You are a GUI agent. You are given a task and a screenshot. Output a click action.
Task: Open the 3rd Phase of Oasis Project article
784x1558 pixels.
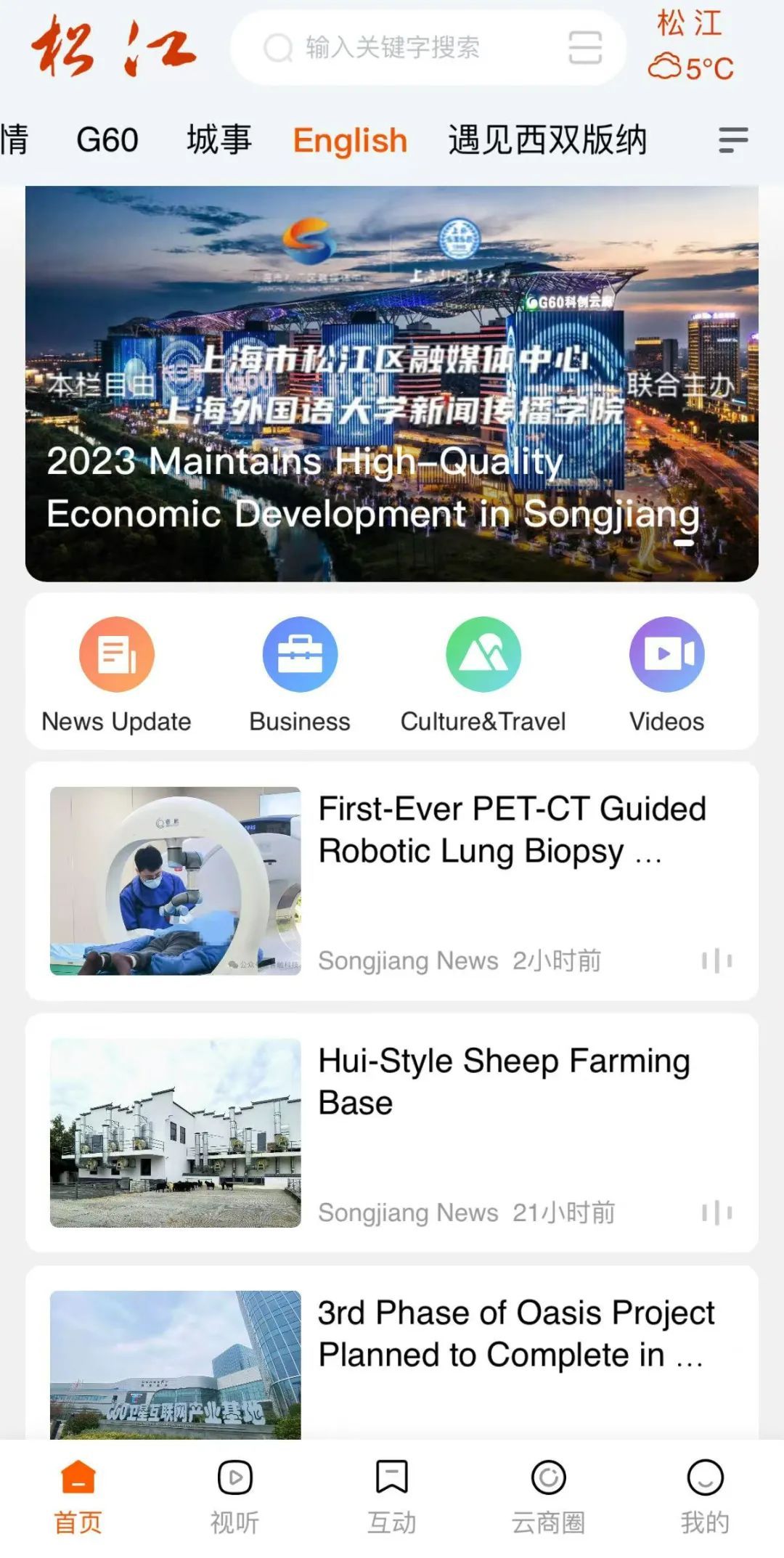(515, 1334)
